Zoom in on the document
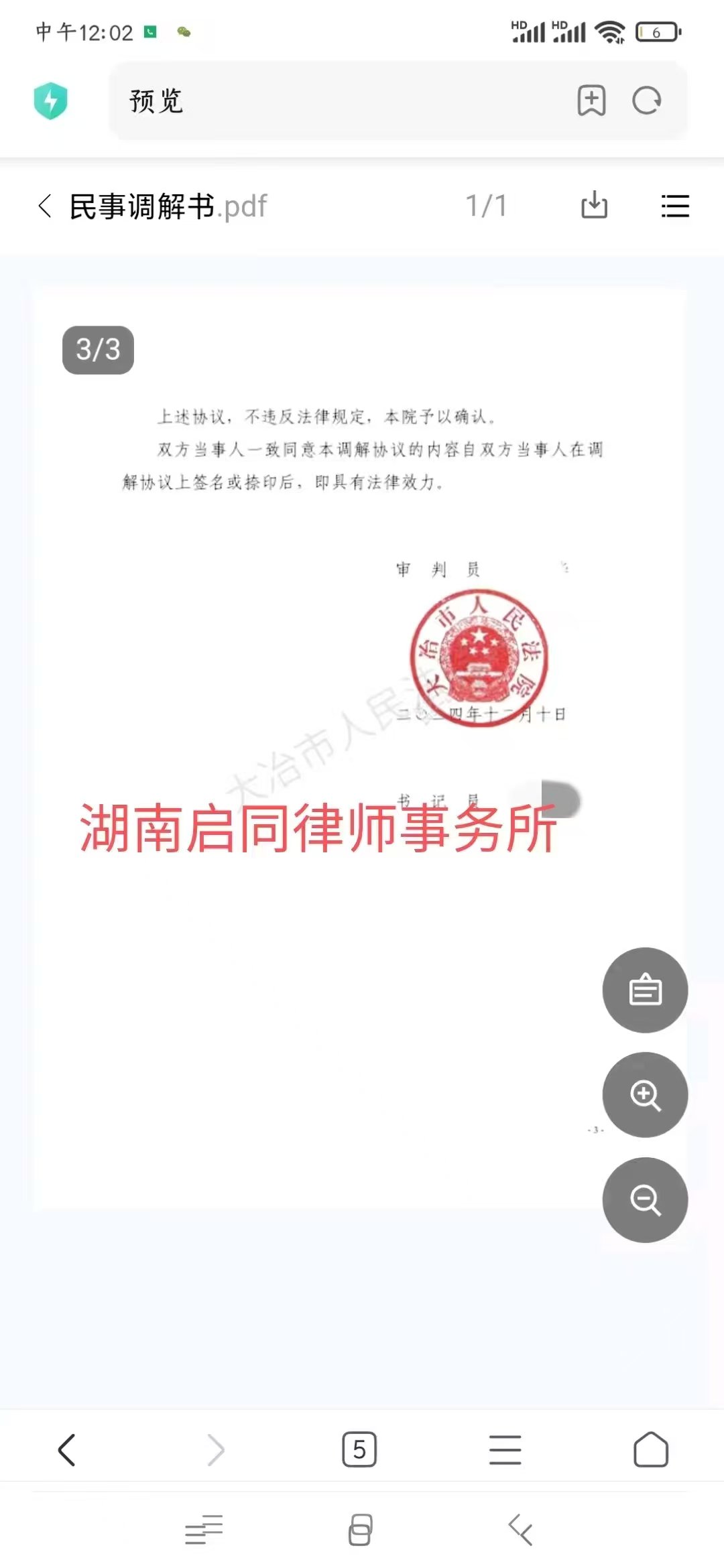This screenshot has height=1568, width=724. tap(645, 1094)
